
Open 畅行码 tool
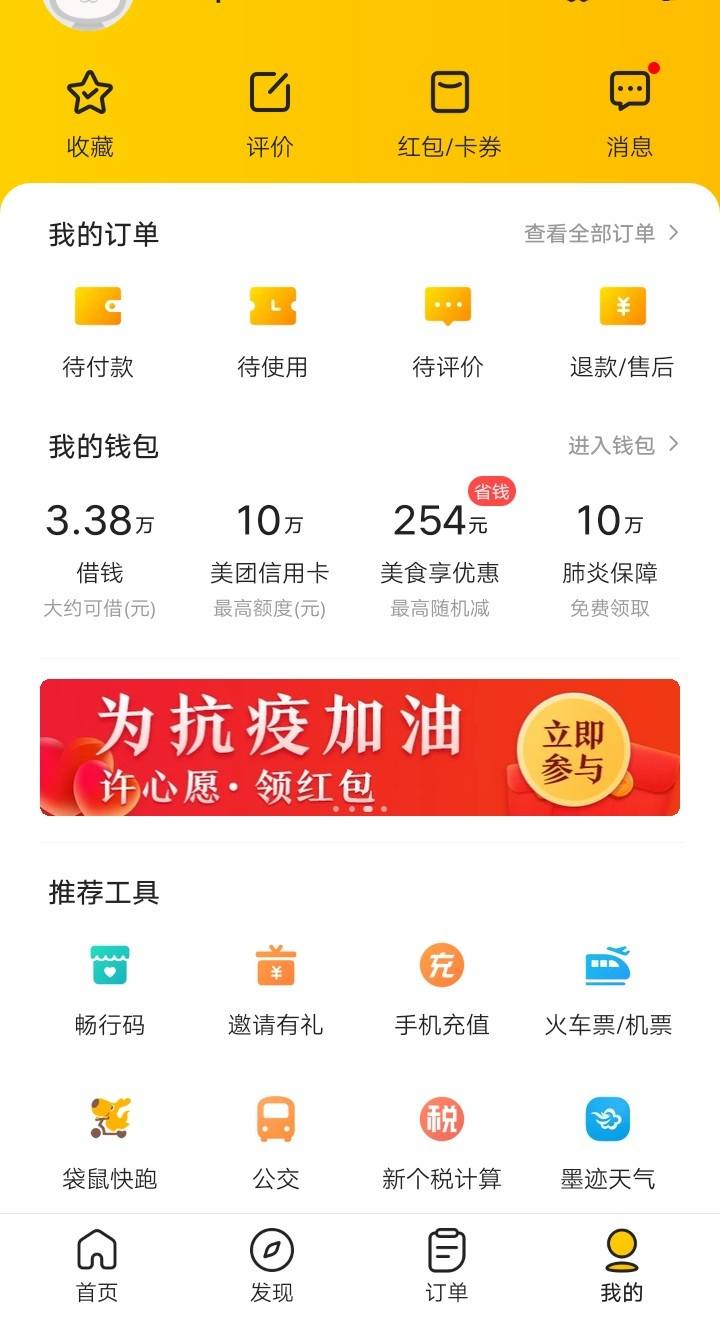pyautogui.click(x=110, y=990)
